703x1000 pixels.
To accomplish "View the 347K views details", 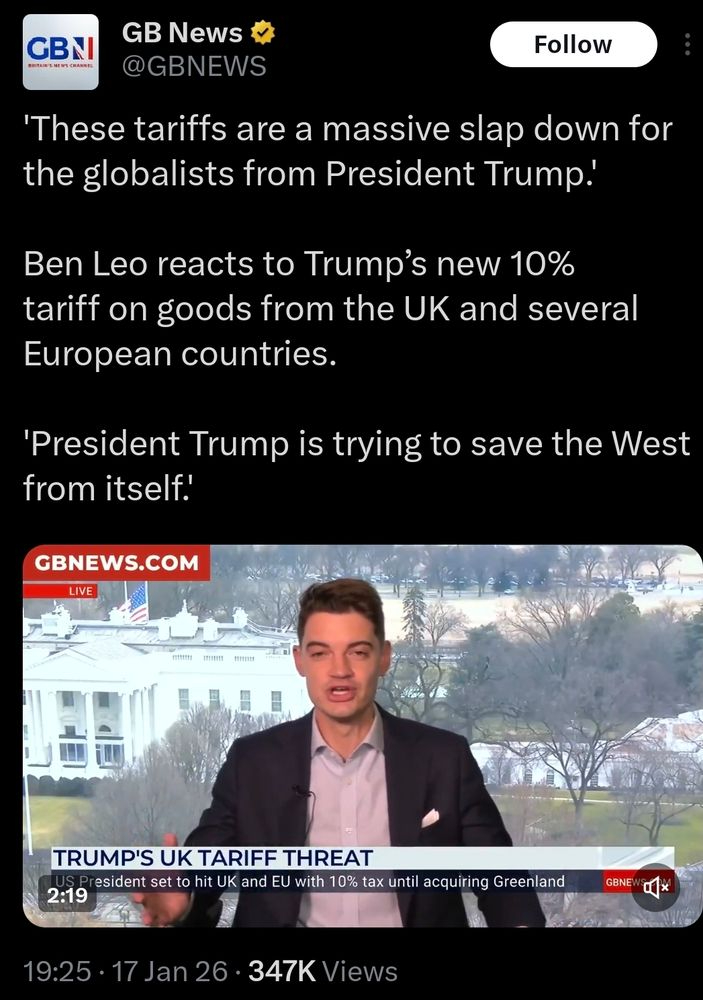I will click(x=322, y=971).
